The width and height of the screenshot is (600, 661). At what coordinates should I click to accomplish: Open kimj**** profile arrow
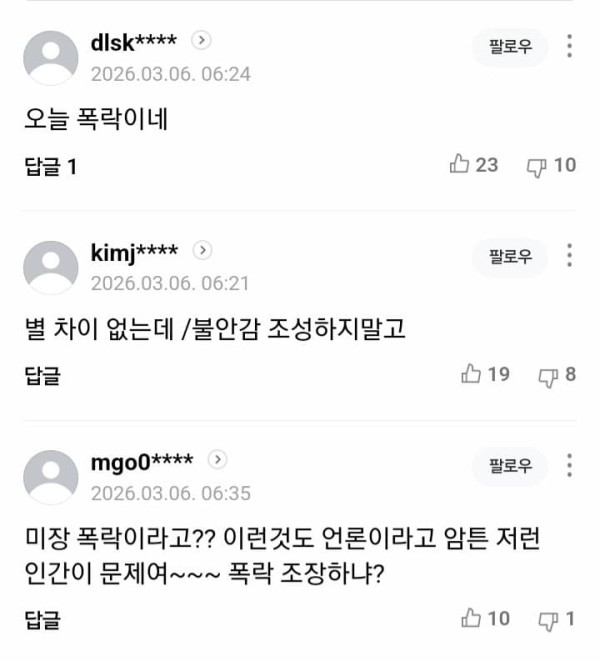point(202,250)
